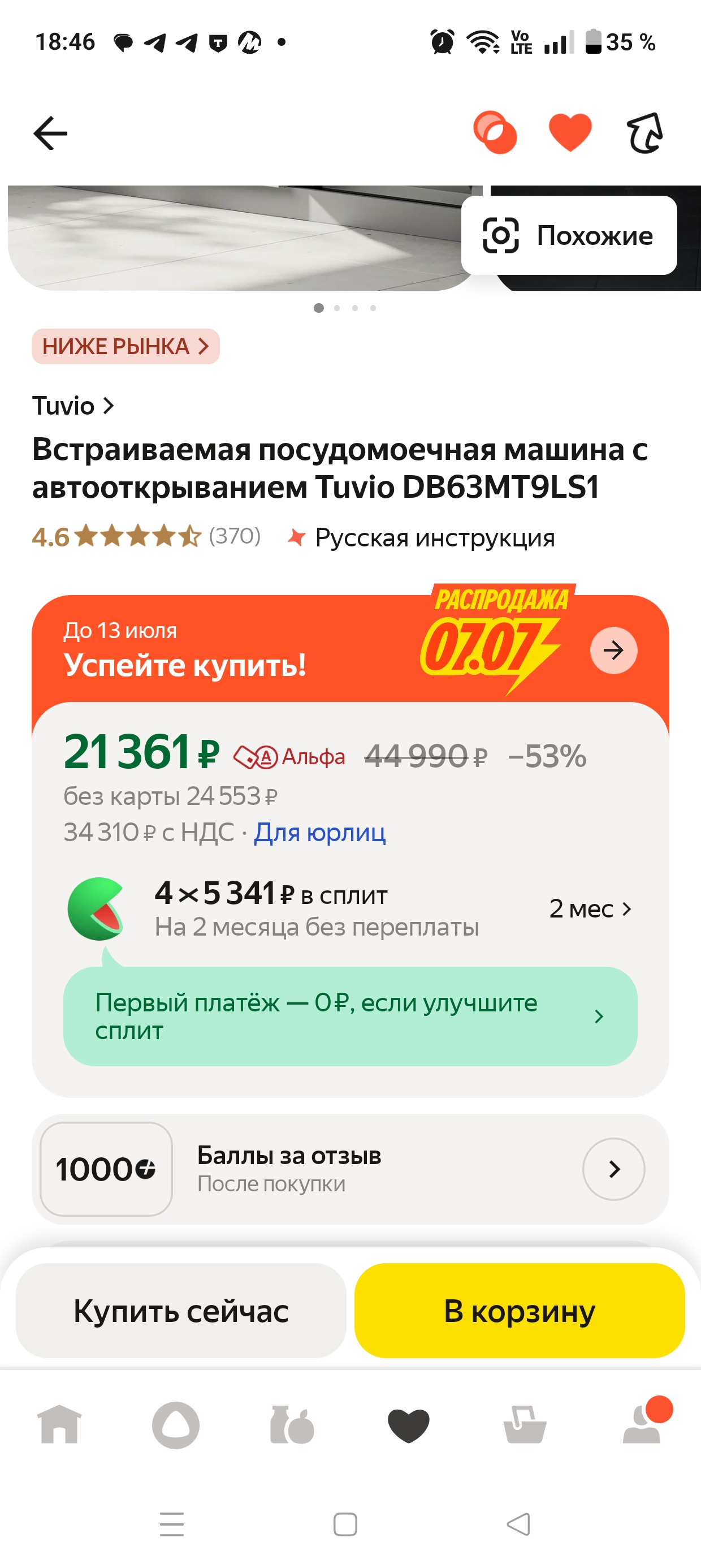Open Favorites via the heart in bottom bar
This screenshot has width=701, height=1568.
[409, 1427]
